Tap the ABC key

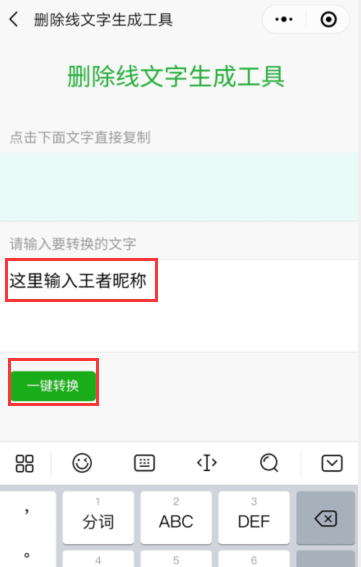(x=176, y=517)
